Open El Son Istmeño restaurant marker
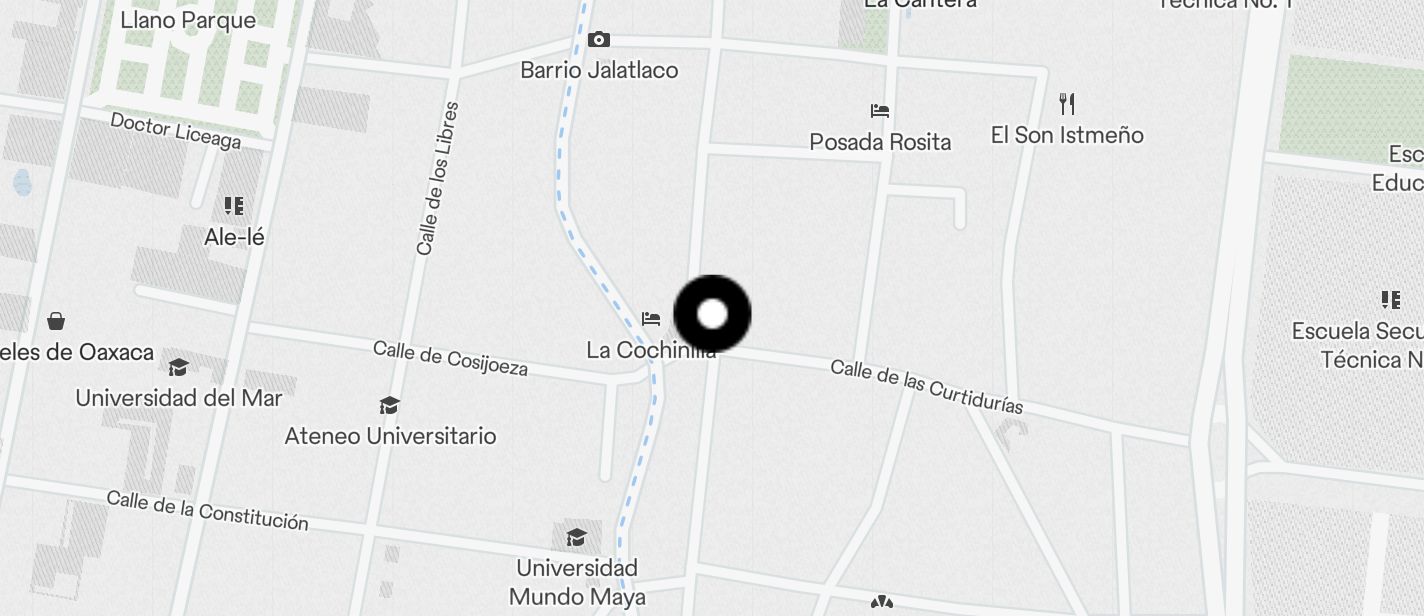 coord(1067,104)
